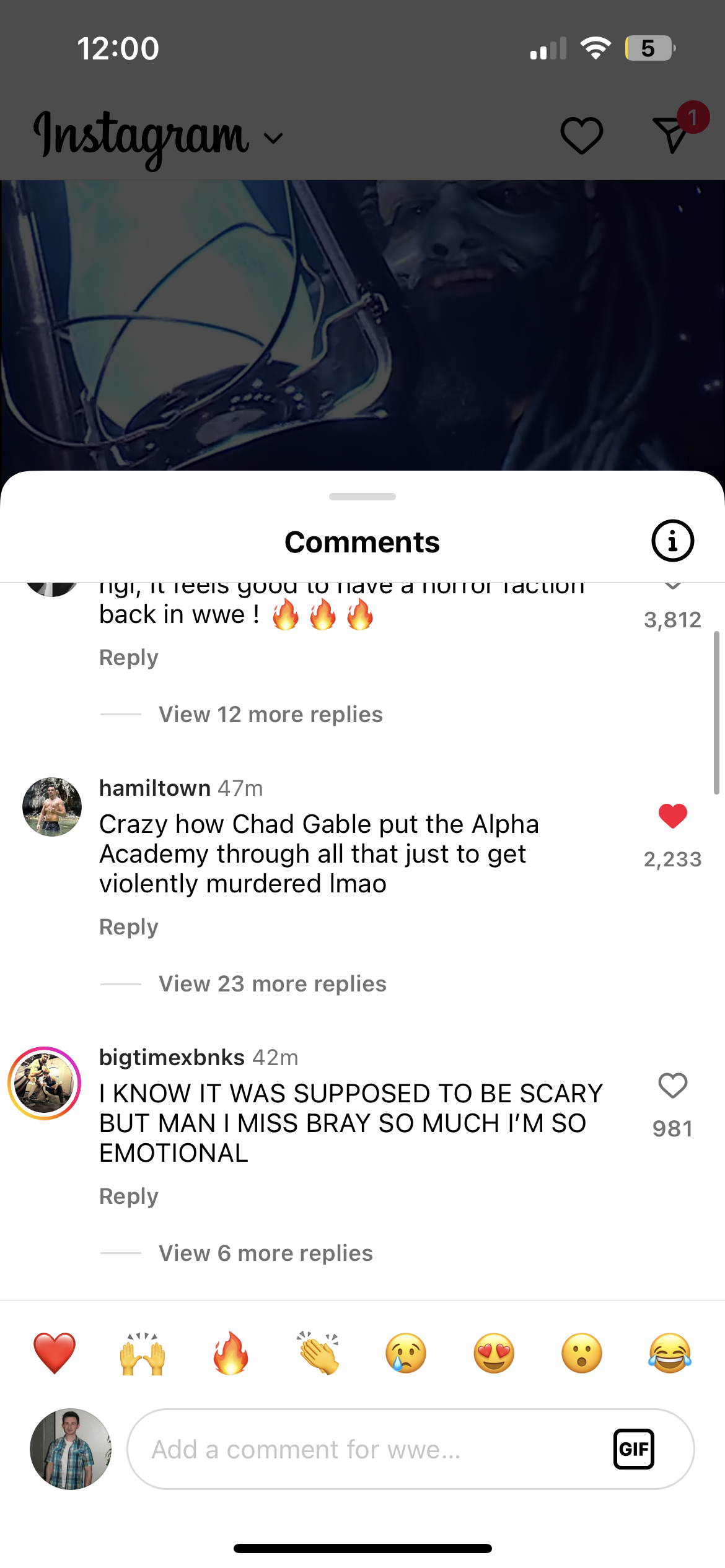This screenshot has width=725, height=1568.
Task: Focus the add a comment field
Action: 372,1449
